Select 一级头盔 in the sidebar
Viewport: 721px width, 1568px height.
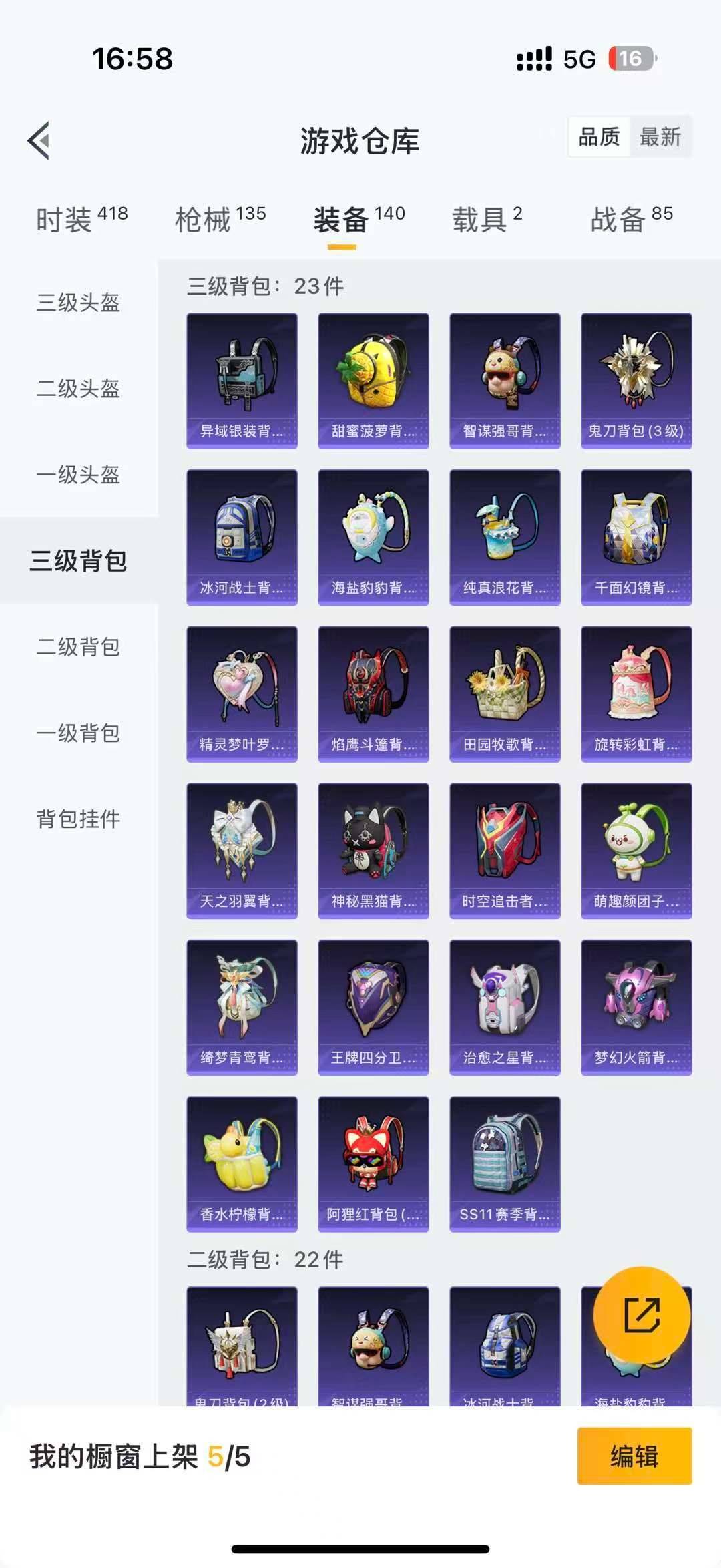(x=79, y=475)
